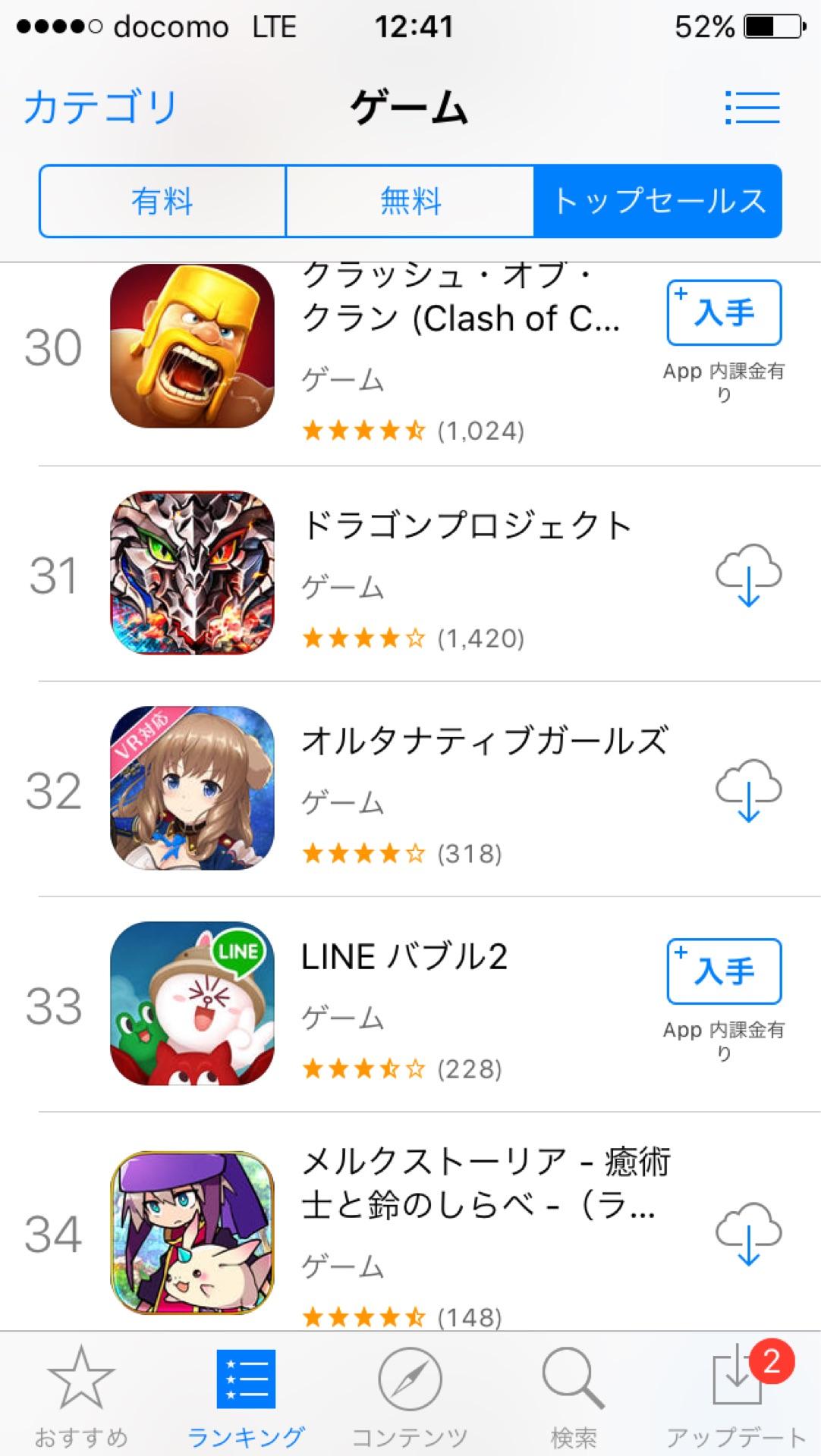The image size is (821, 1456).
Task: Download ドラゴンプロジェクト from the cloud icon
Action: (748, 574)
